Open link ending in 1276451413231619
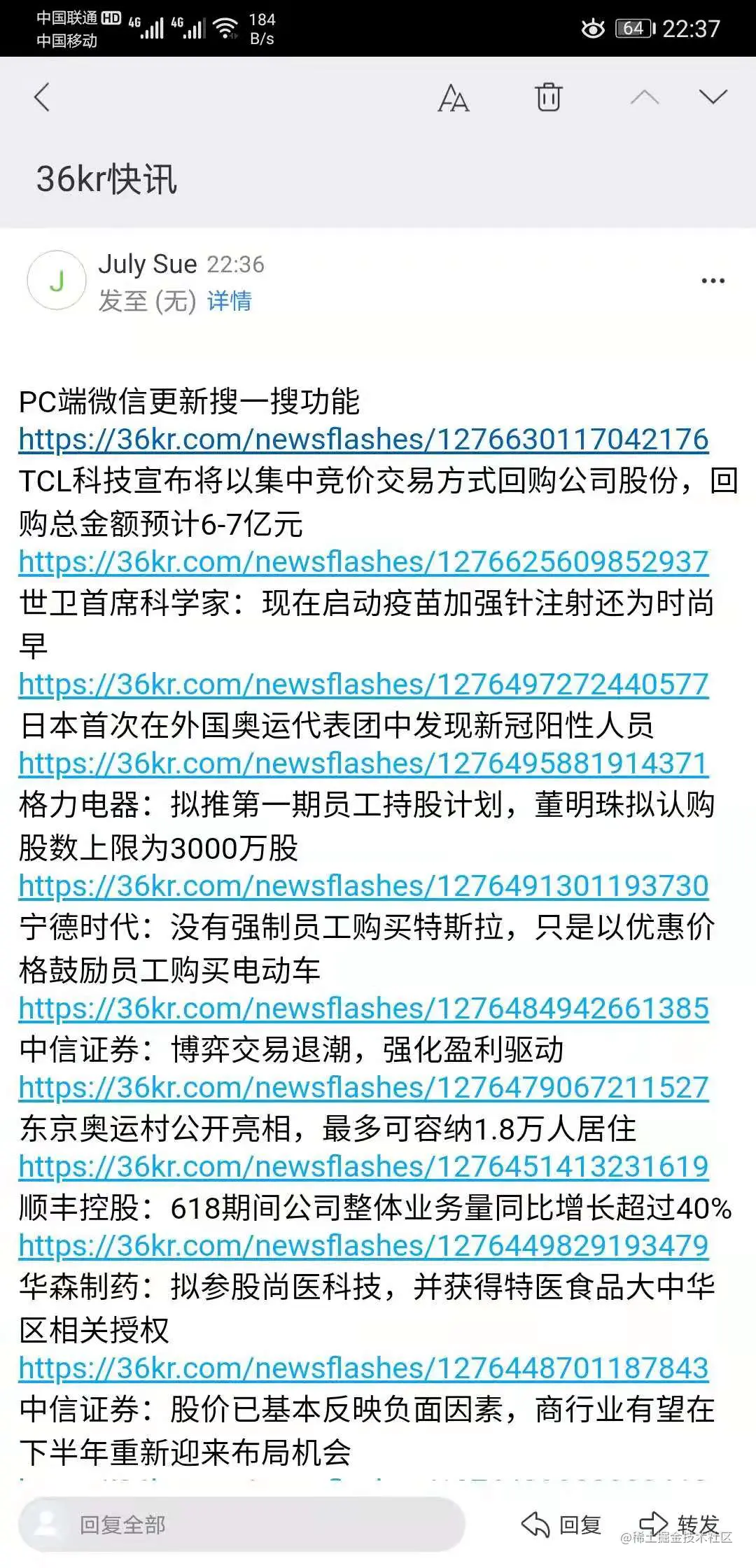 (x=363, y=1167)
